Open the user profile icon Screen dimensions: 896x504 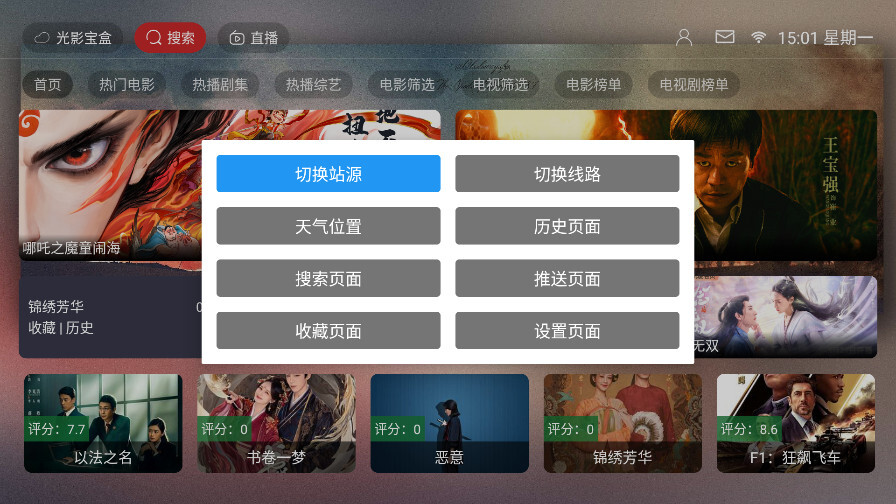pos(684,37)
